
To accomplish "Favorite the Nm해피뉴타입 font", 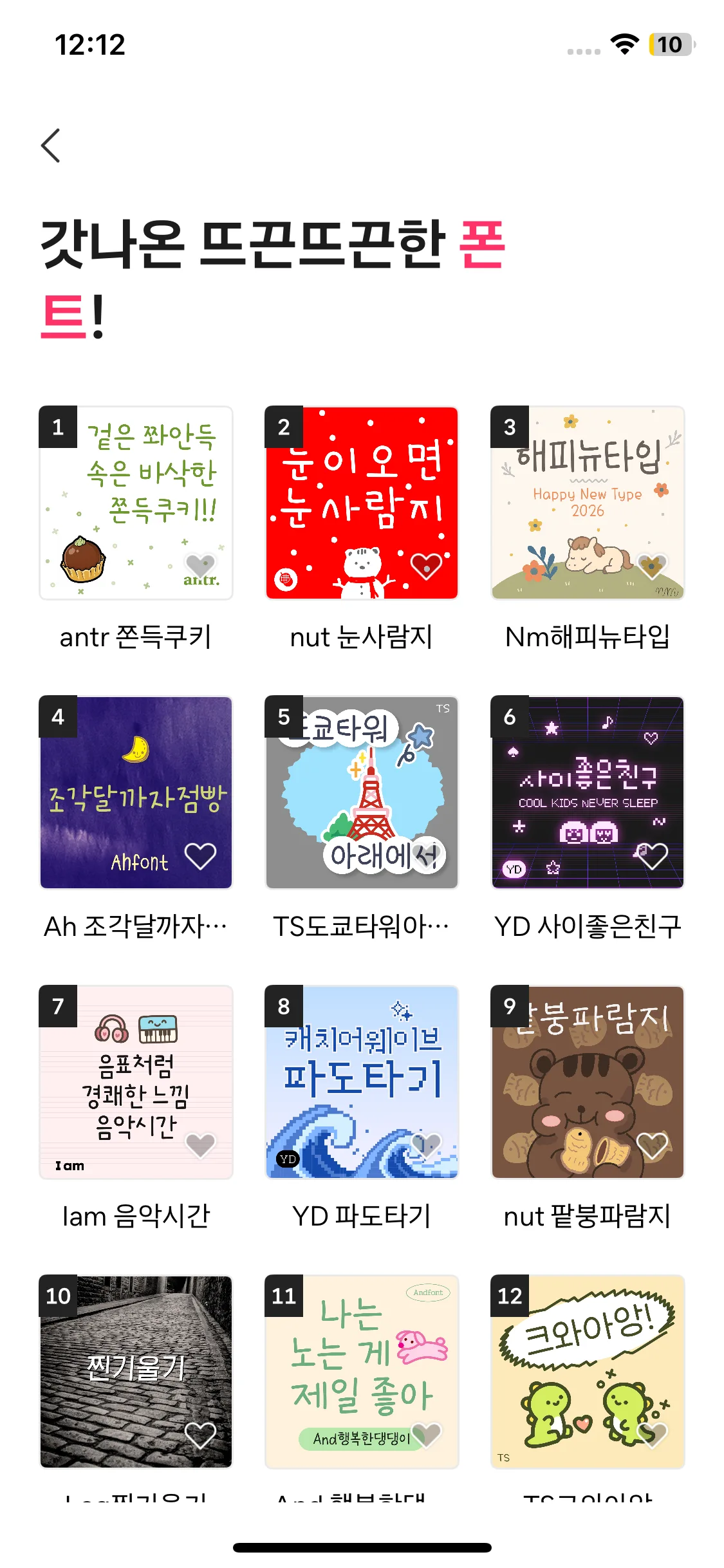I will [651, 566].
